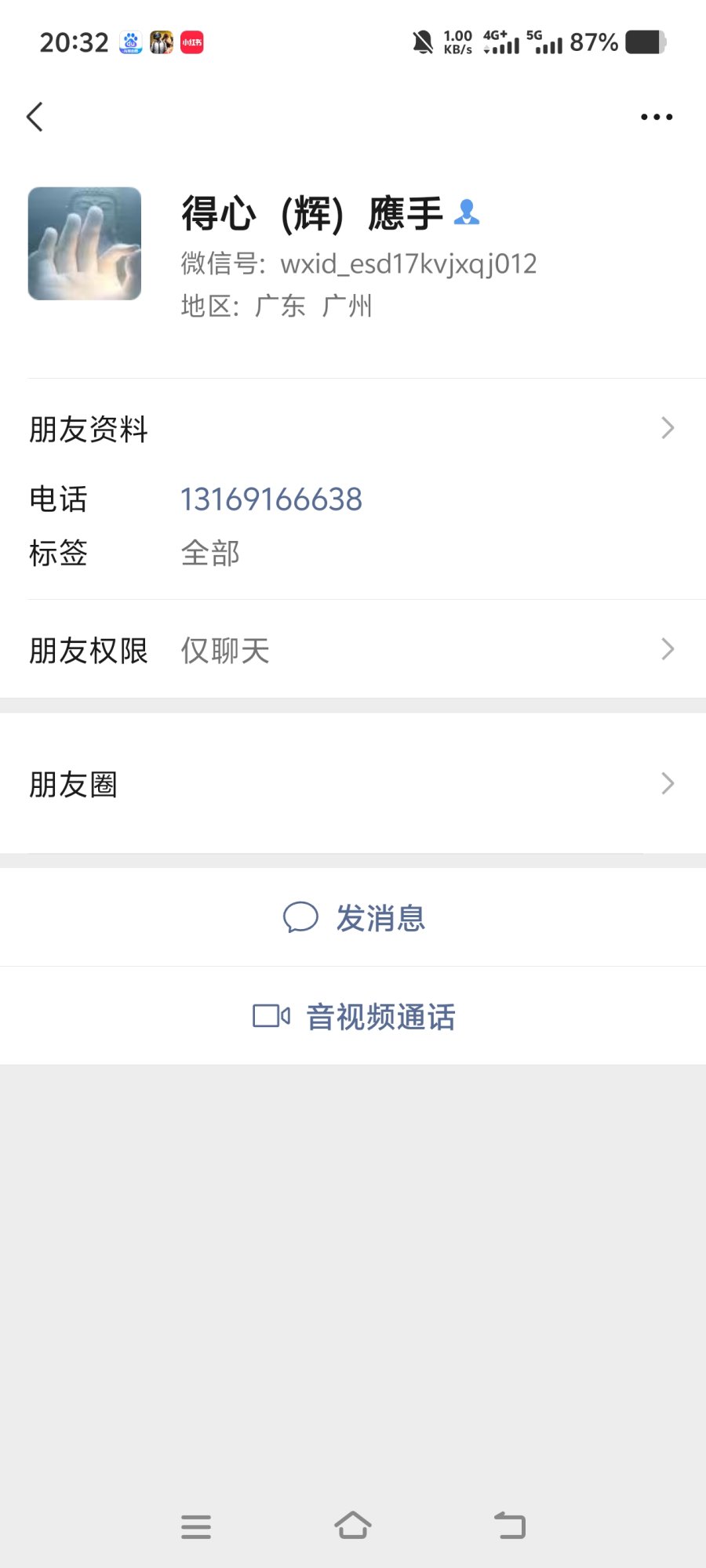Screen dimensions: 706x1568
Task: Open the recent apps menu button
Action: click(x=196, y=1526)
